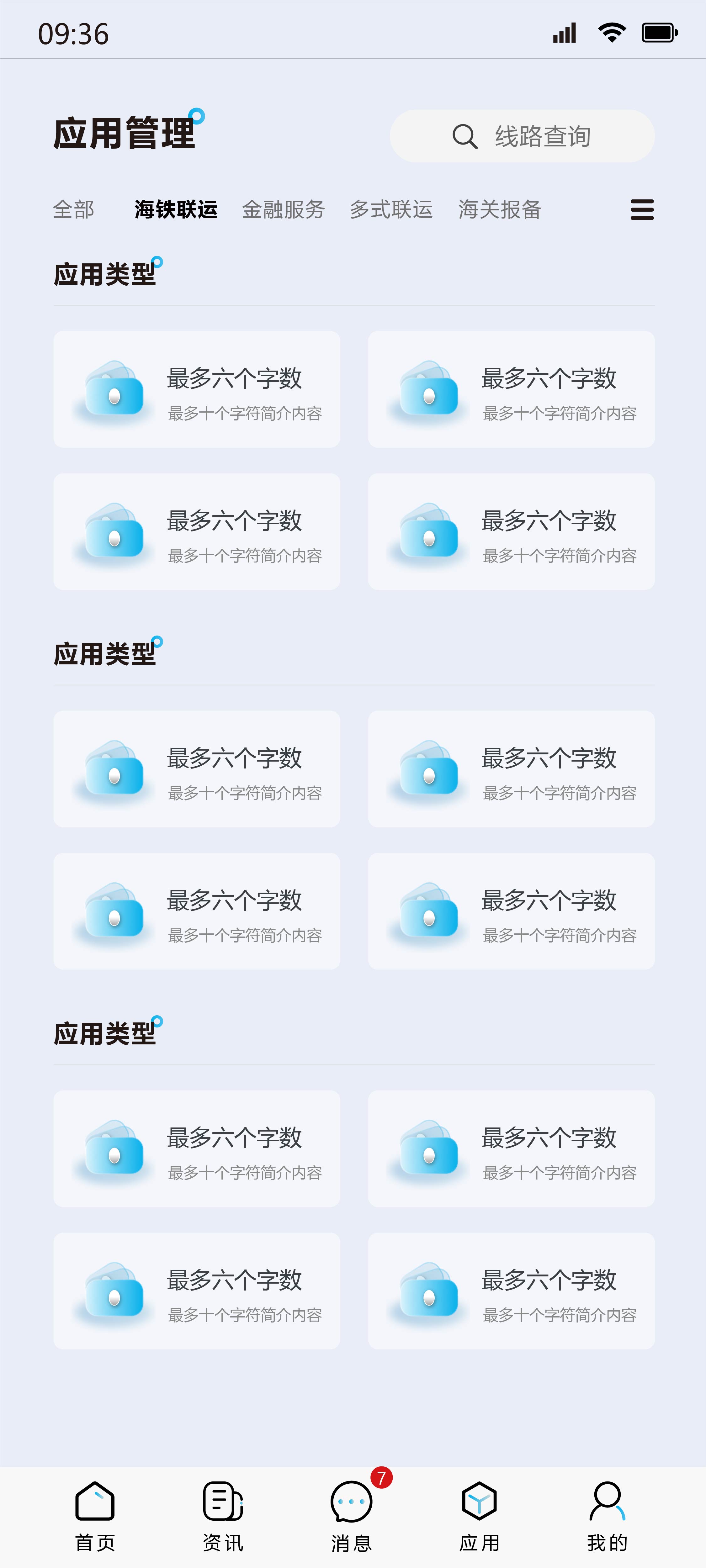Show the 多式联运 category
706x1568 pixels.
pos(391,209)
